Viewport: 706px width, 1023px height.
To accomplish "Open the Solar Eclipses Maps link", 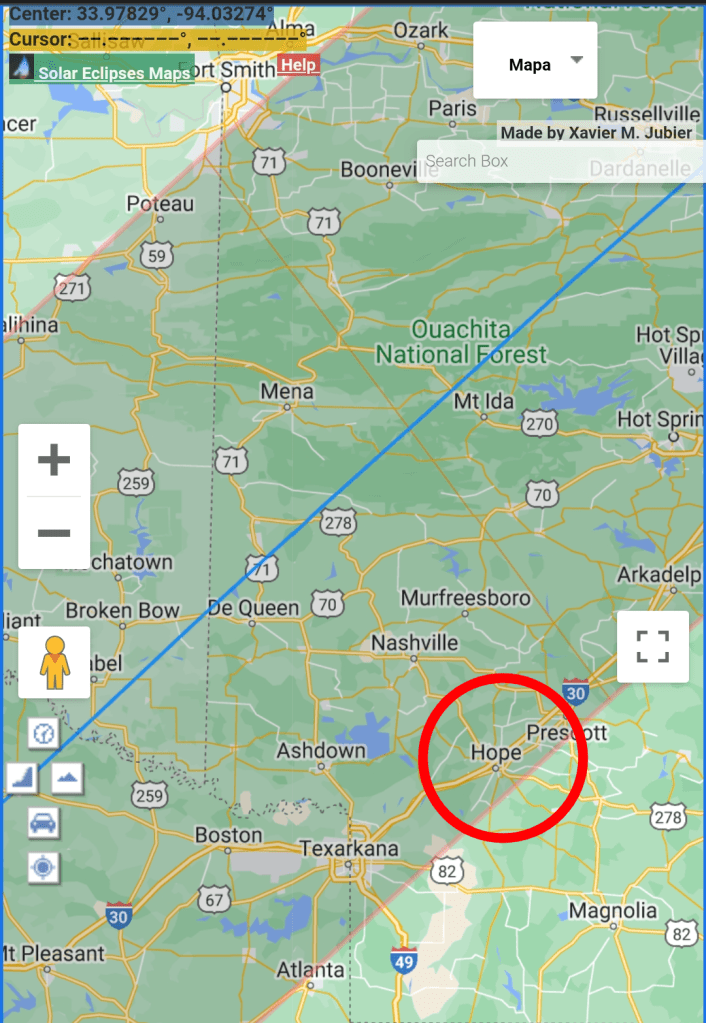I will tap(113, 73).
